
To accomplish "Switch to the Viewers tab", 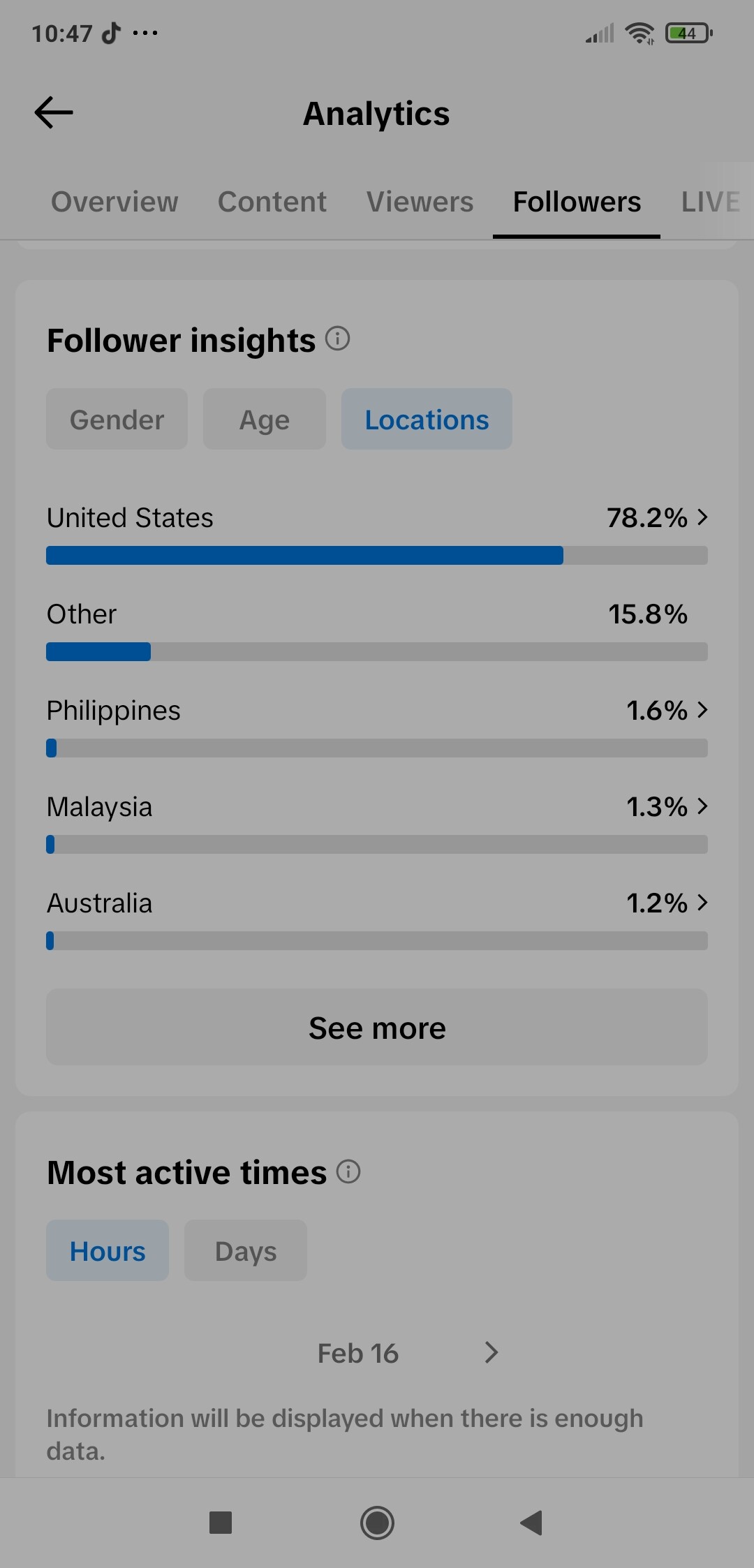I will pos(420,202).
